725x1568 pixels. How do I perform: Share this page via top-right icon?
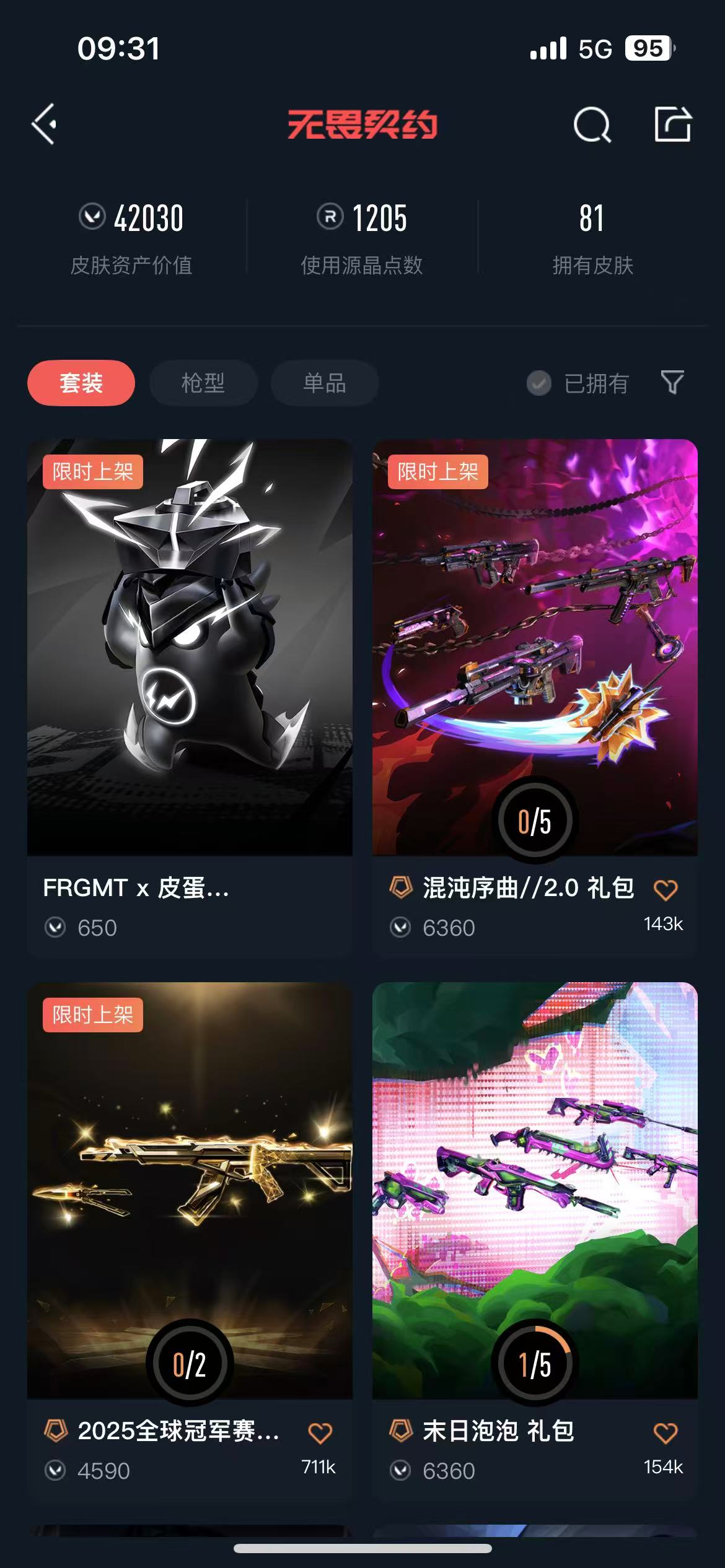click(x=673, y=124)
